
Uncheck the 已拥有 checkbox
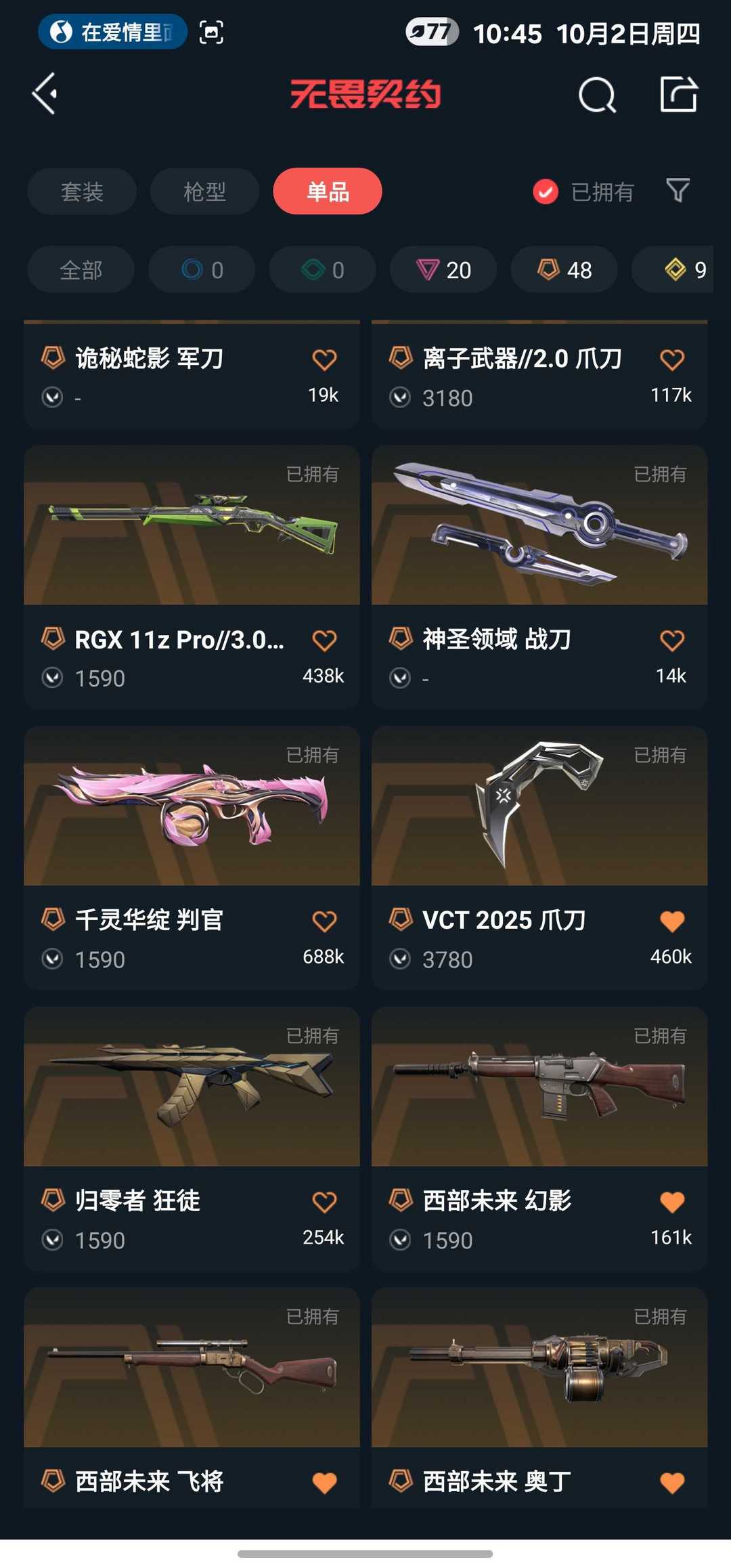546,192
